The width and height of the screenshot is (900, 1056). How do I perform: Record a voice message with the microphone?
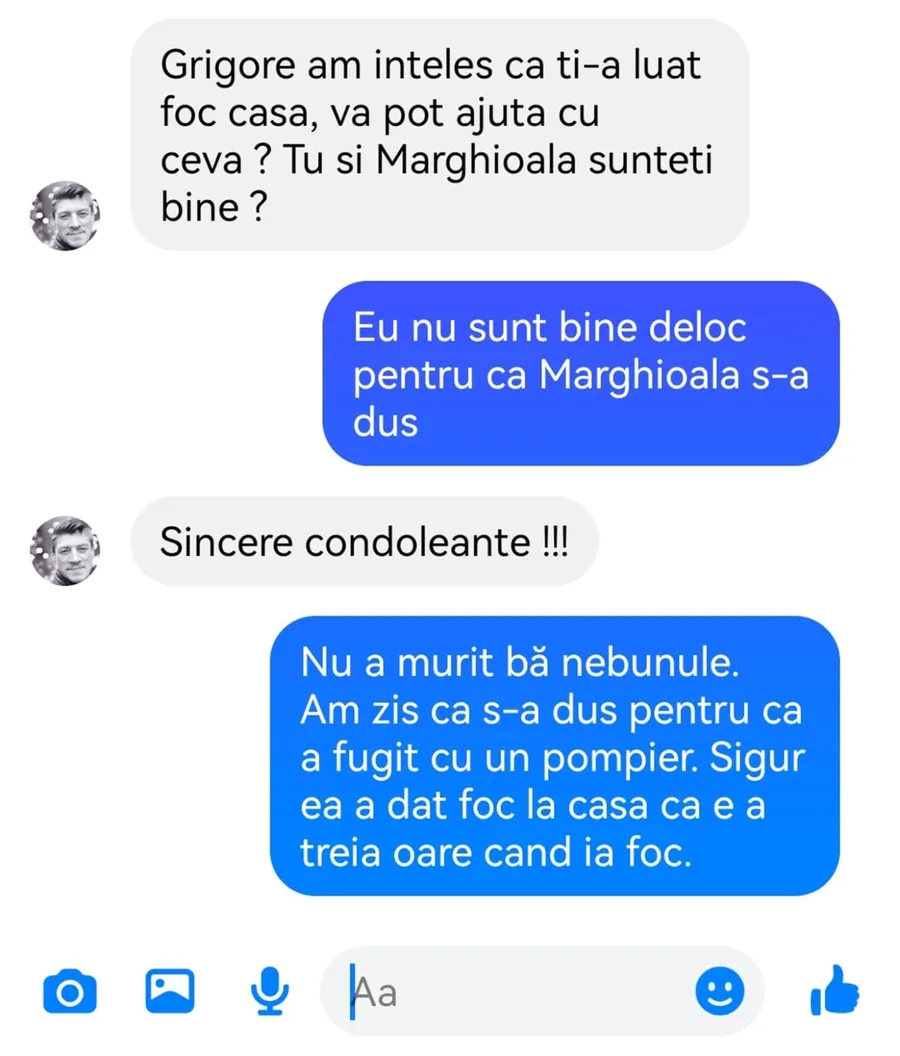[x=269, y=992]
